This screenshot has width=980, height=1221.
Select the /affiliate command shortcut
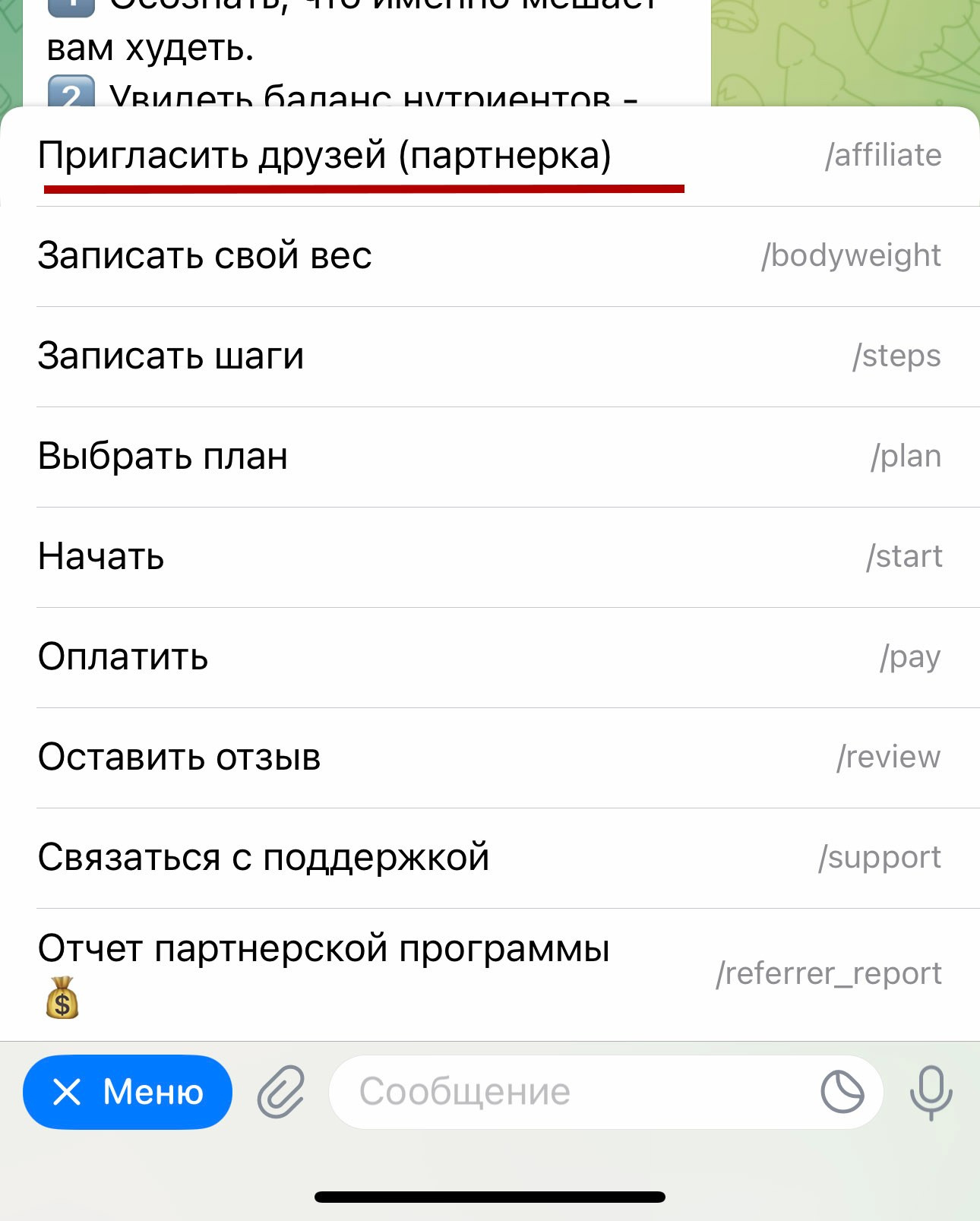883,155
